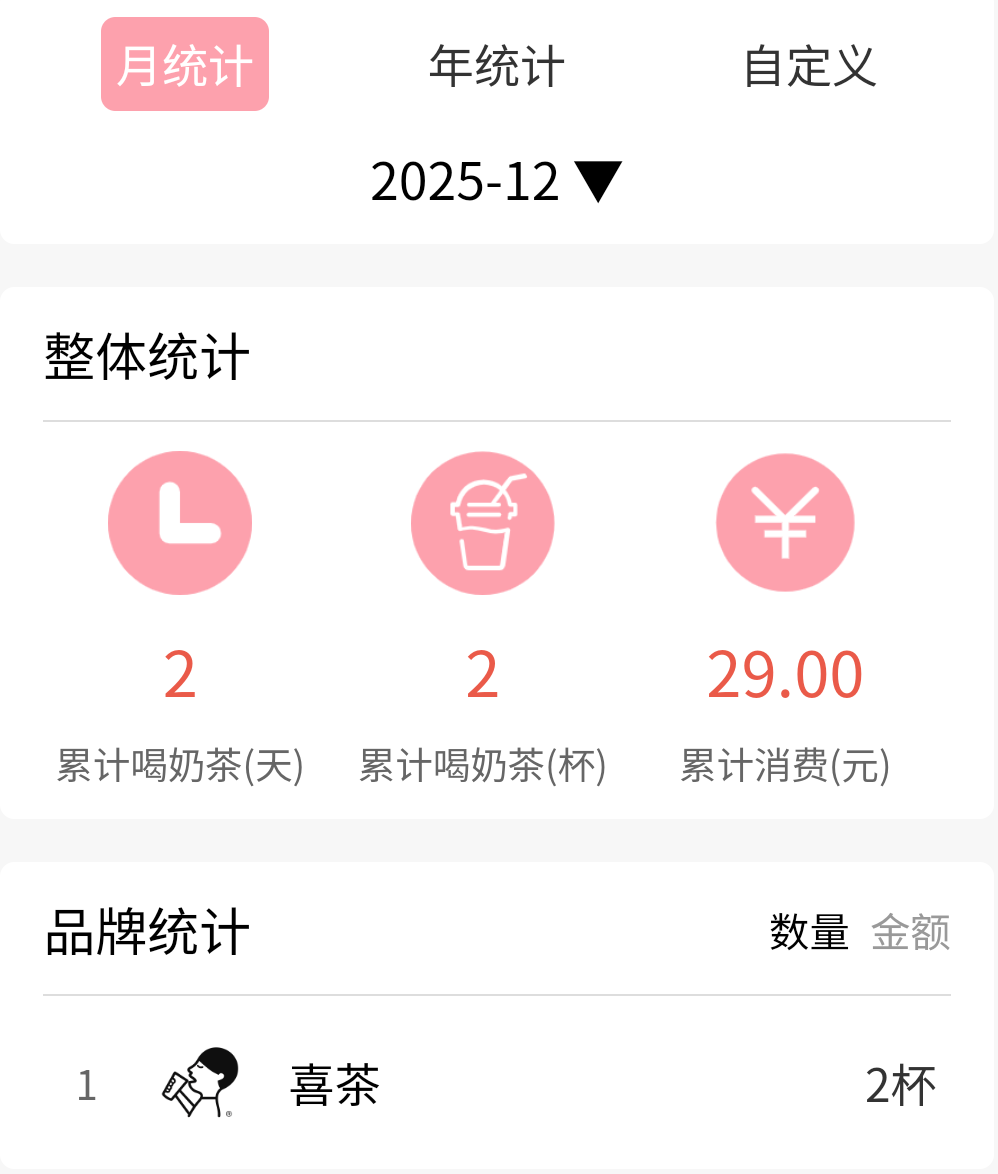Sort brand statistics by 金额
The image size is (998, 1174).
tap(910, 932)
